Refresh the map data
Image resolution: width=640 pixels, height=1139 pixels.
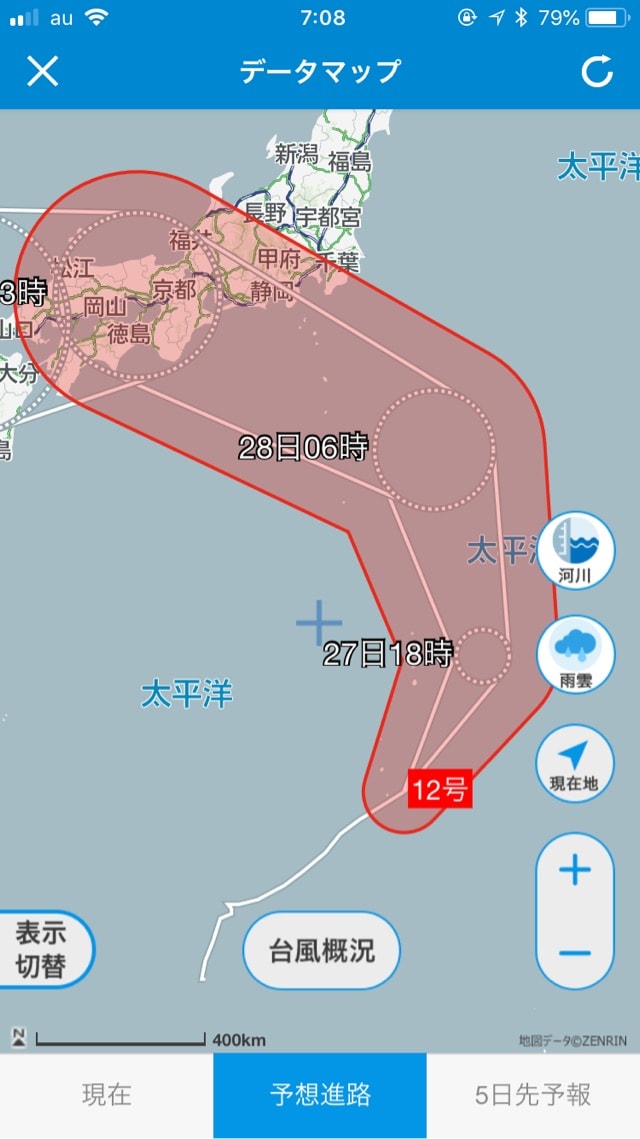pyautogui.click(x=597, y=72)
